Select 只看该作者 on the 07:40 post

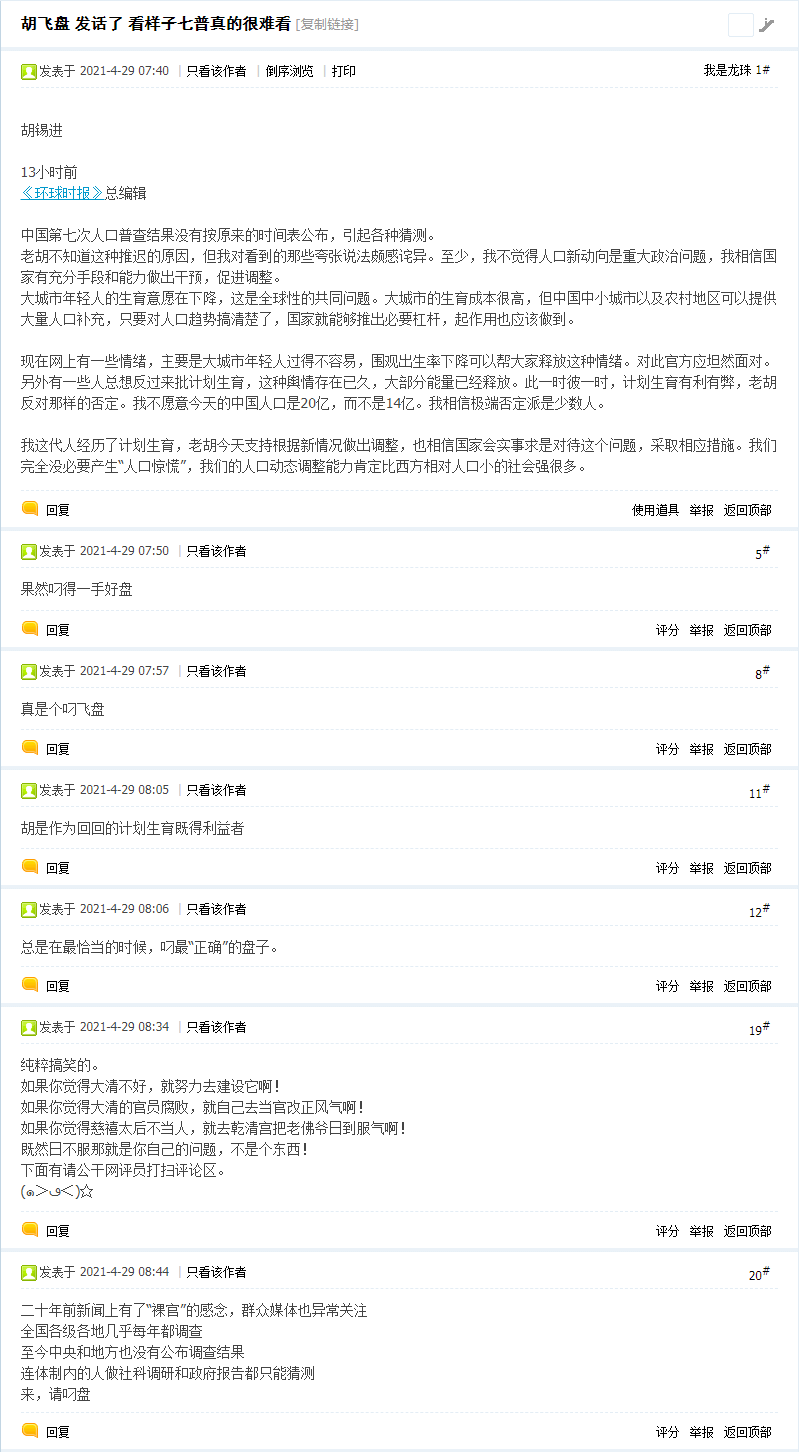coord(216,71)
